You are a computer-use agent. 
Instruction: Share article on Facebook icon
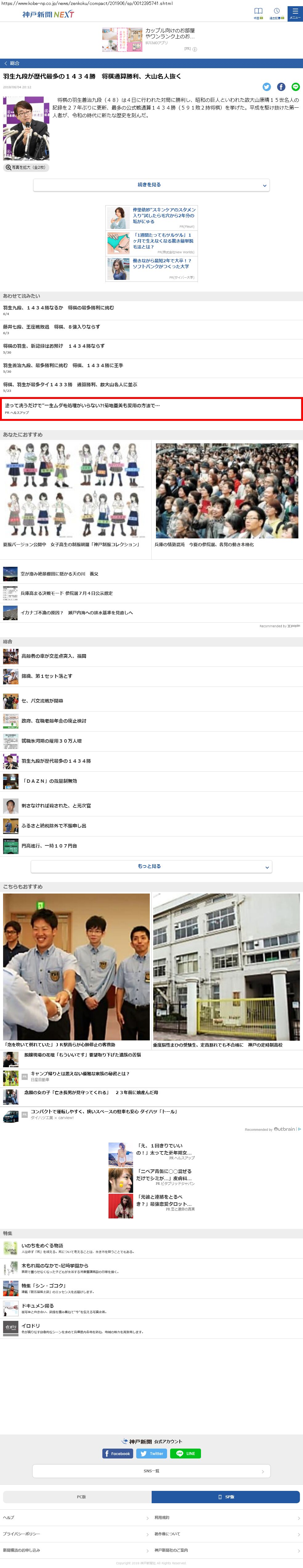(x=281, y=87)
